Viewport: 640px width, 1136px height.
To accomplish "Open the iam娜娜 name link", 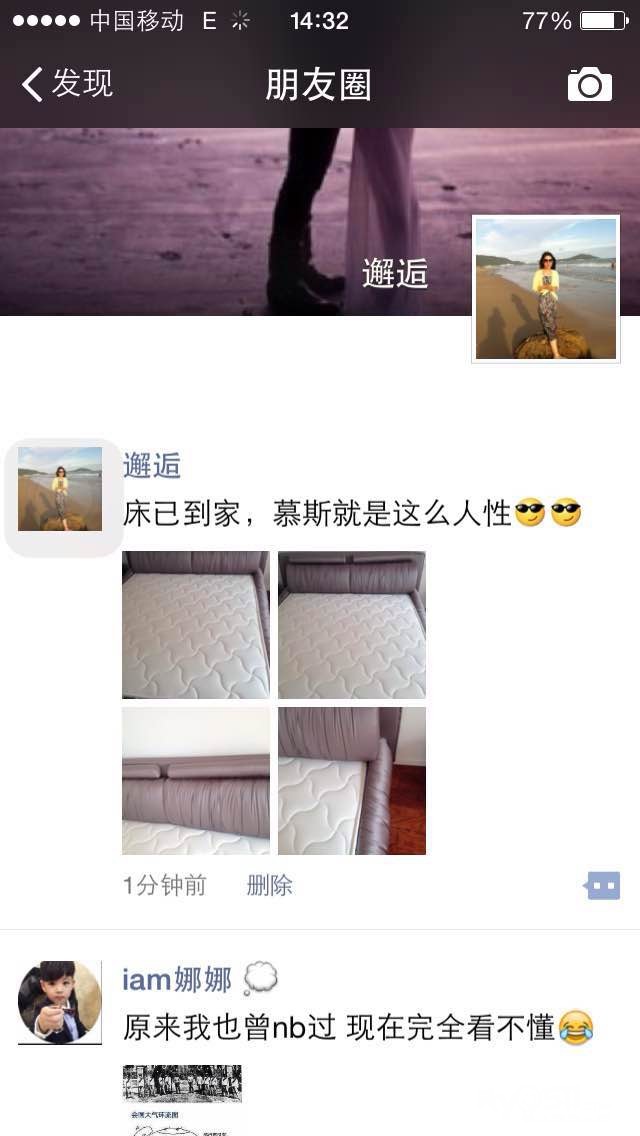I will [x=177, y=979].
